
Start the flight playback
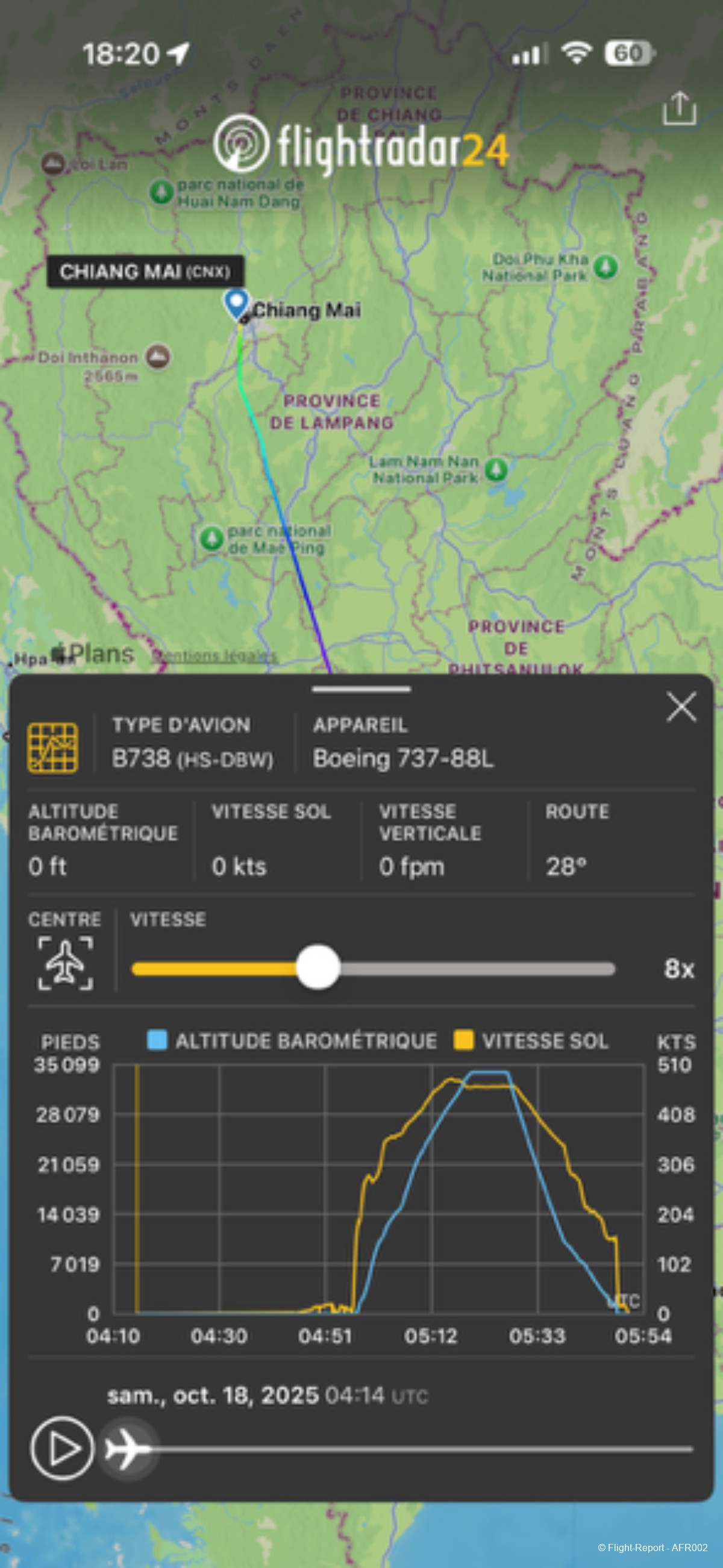pyautogui.click(x=62, y=1448)
